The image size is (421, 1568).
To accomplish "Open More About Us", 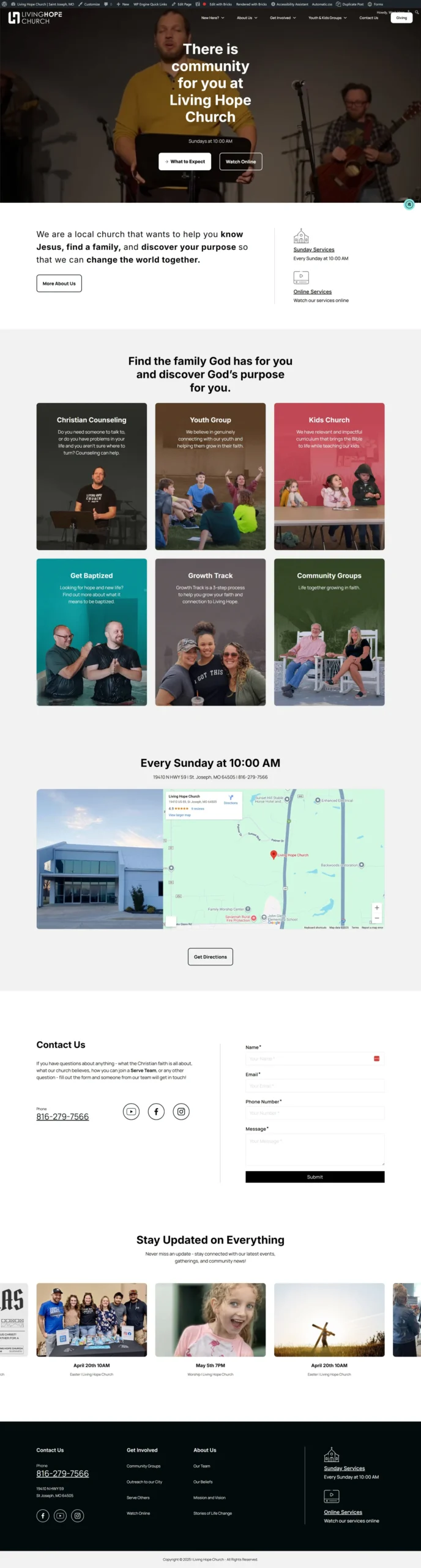I will (x=59, y=284).
